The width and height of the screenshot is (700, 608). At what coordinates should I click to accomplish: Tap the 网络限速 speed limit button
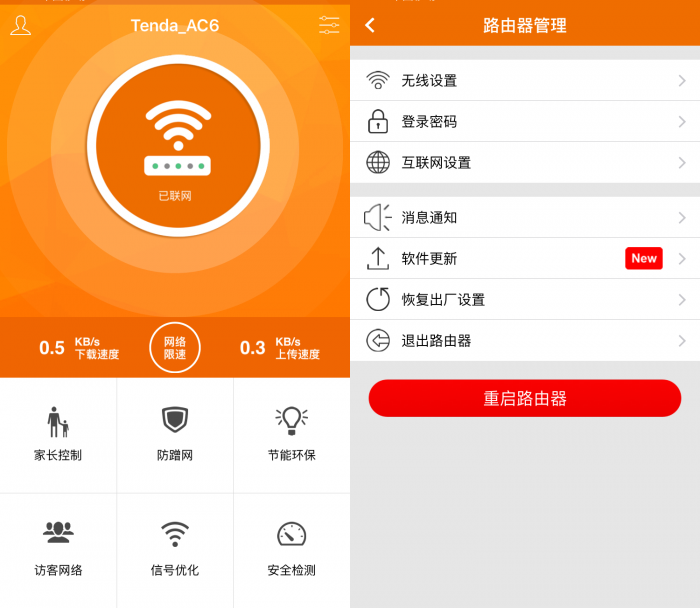[175, 347]
